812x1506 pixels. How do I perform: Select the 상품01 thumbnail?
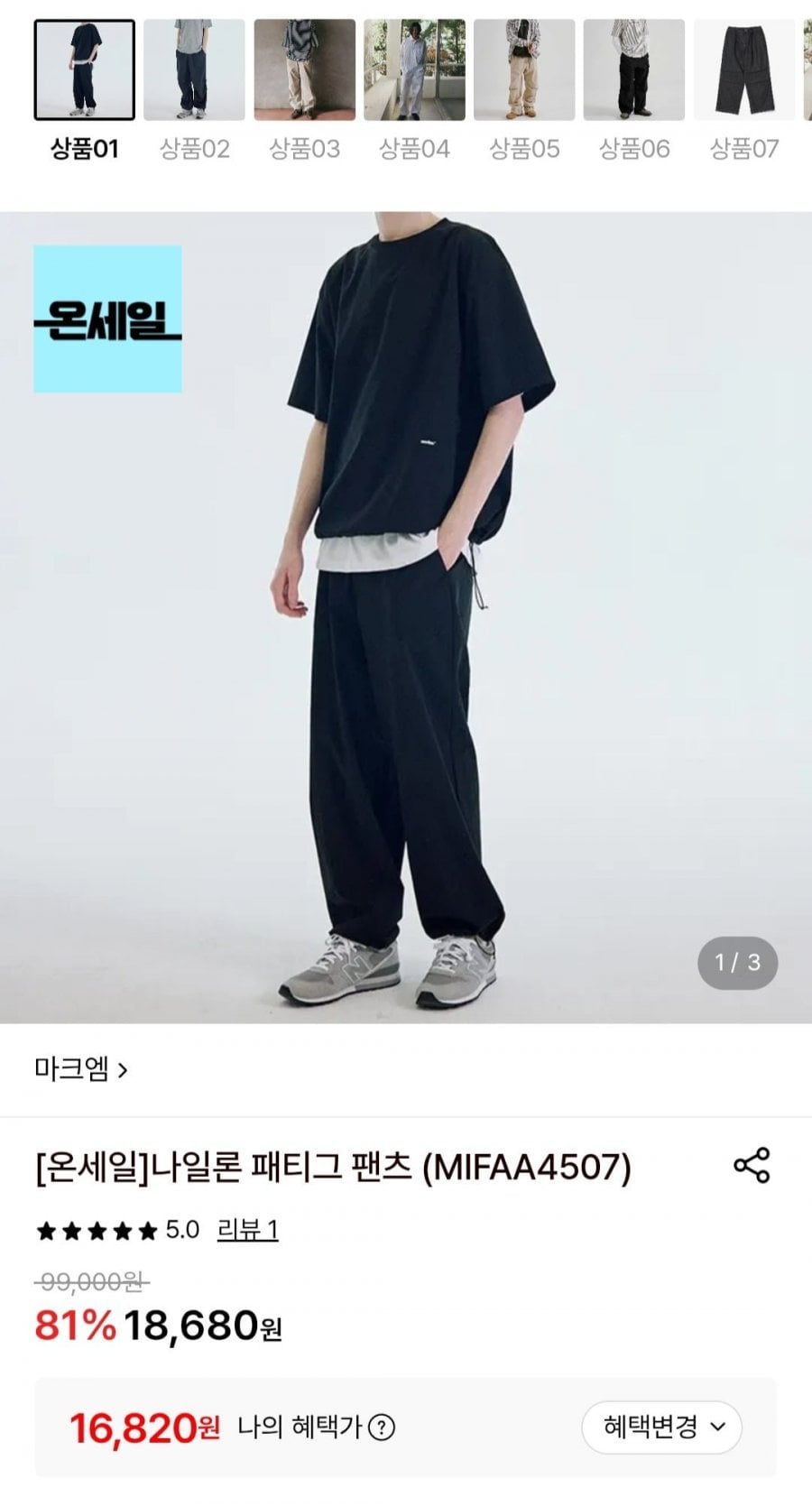[85, 69]
